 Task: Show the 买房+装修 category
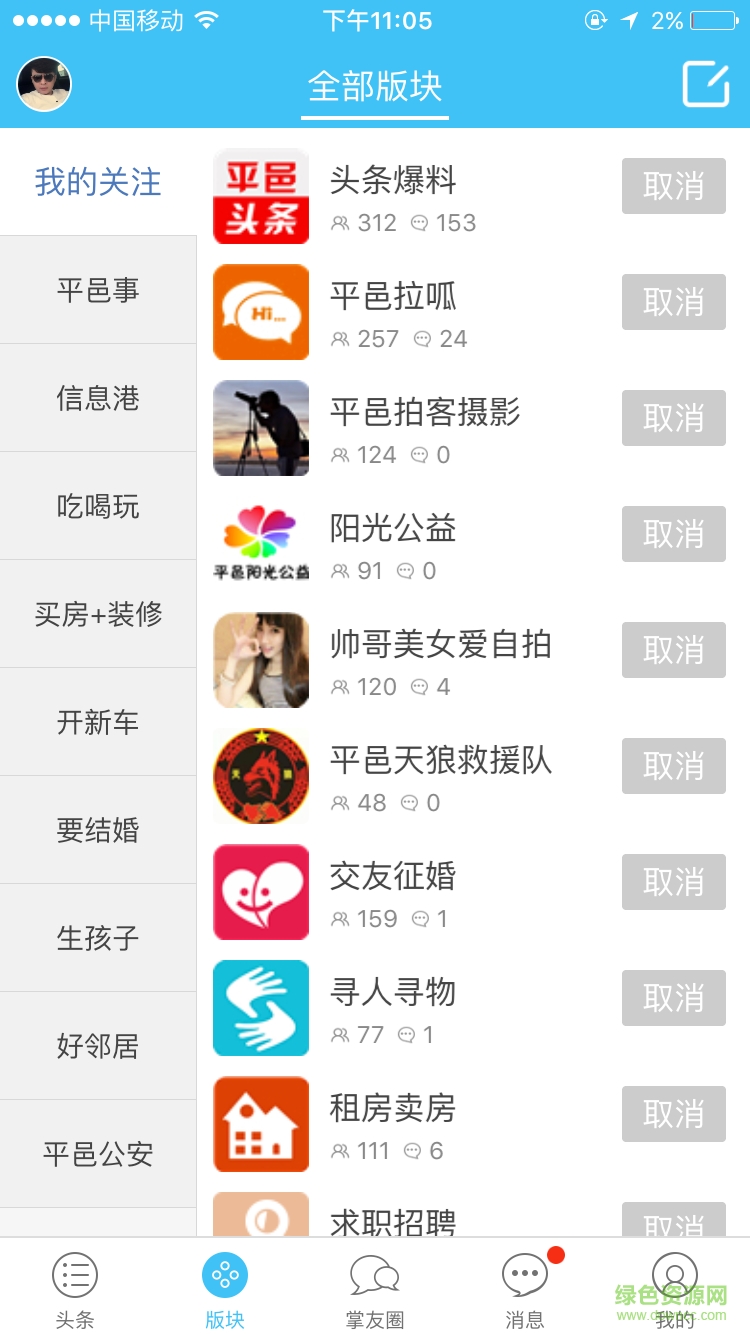(98, 615)
